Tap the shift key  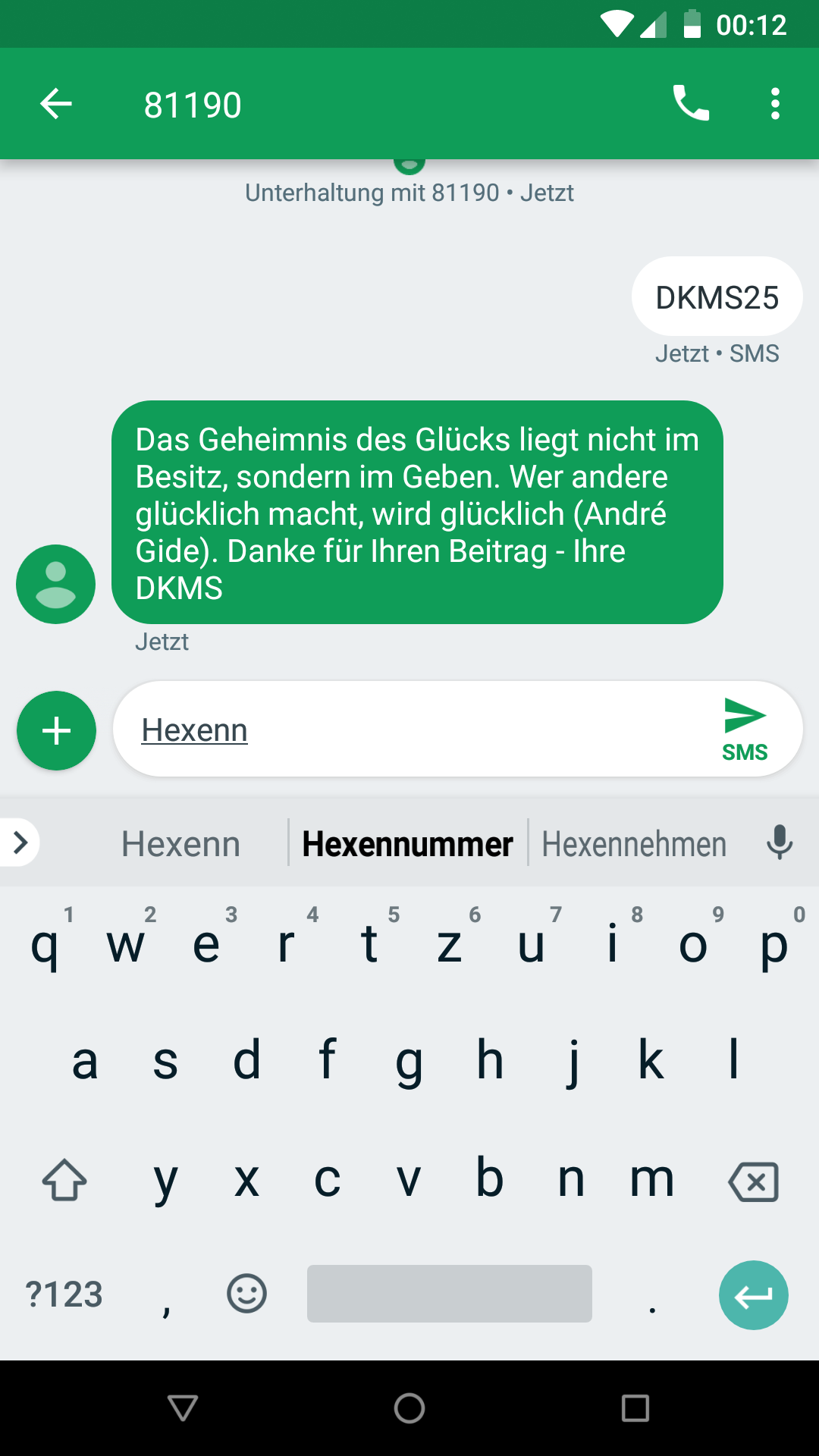click(64, 1180)
